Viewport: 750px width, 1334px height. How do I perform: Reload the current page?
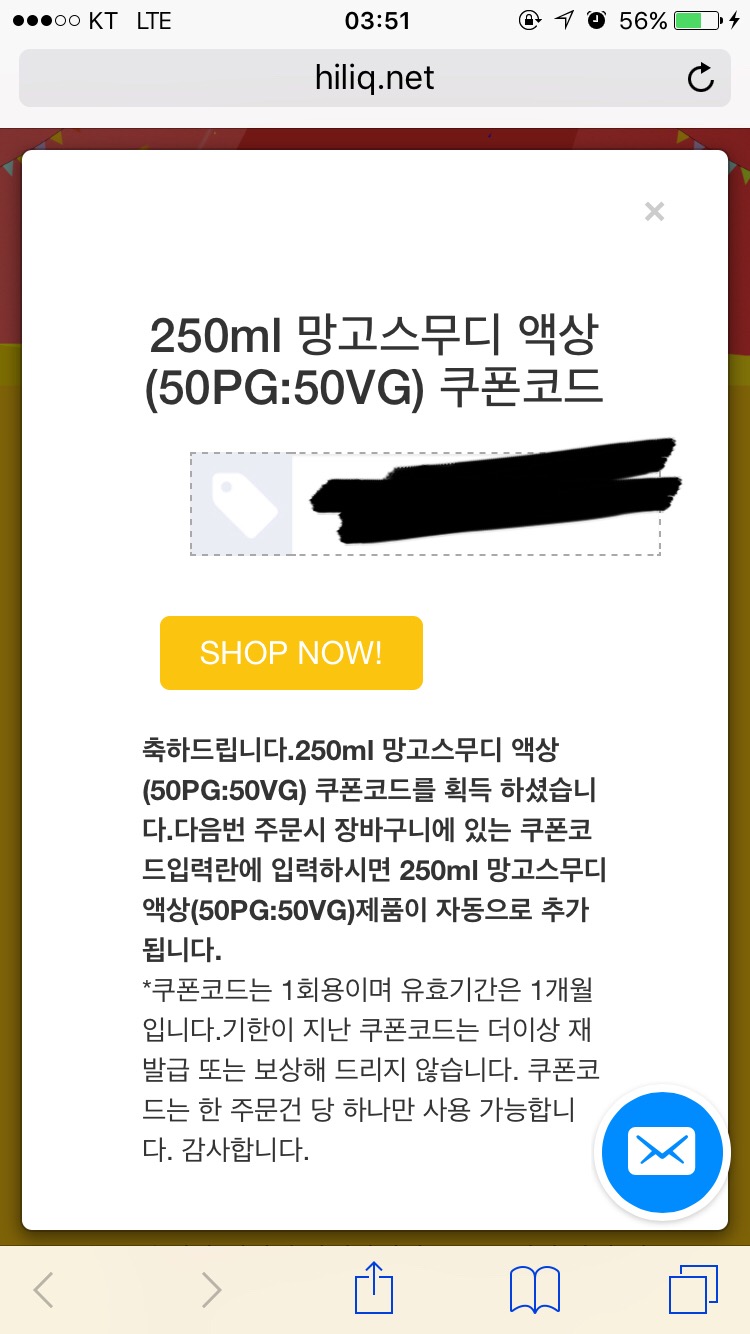(701, 78)
